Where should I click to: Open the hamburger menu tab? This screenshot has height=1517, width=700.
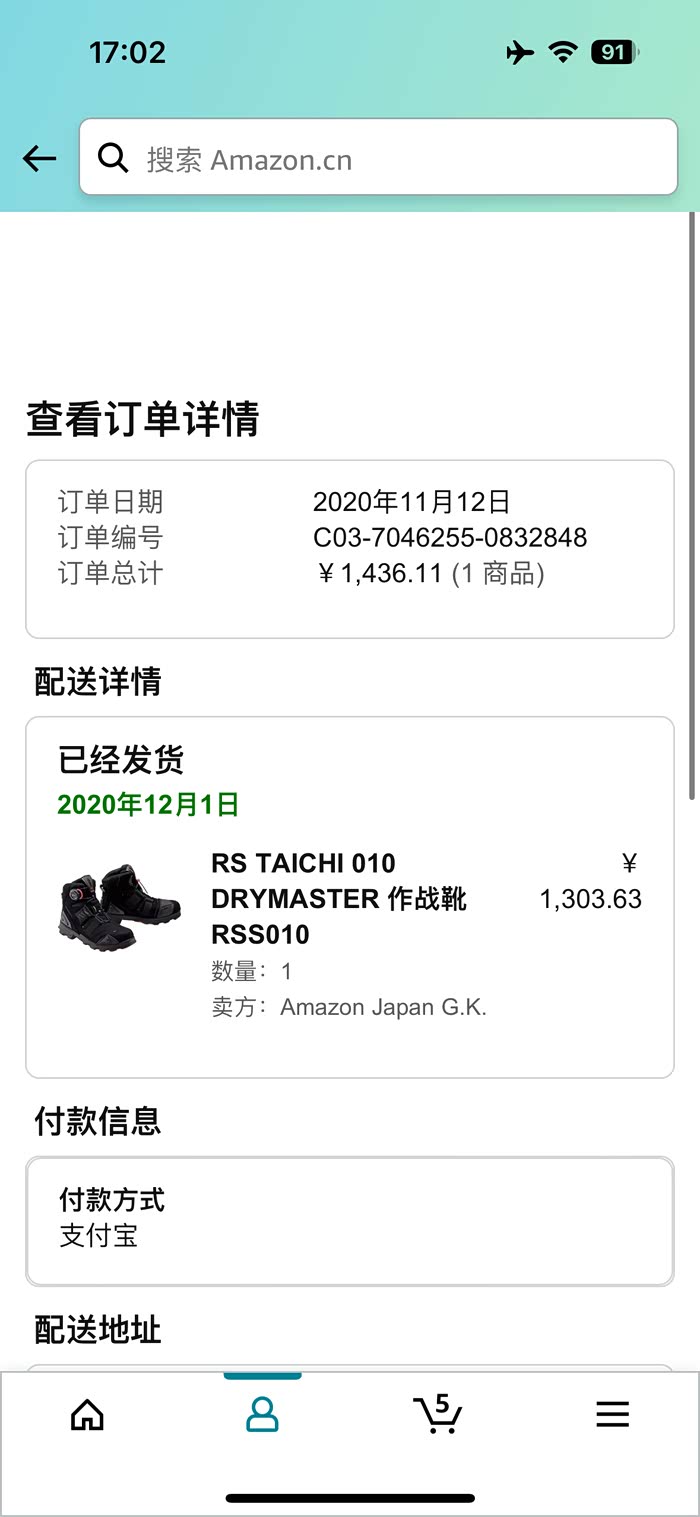(612, 1414)
